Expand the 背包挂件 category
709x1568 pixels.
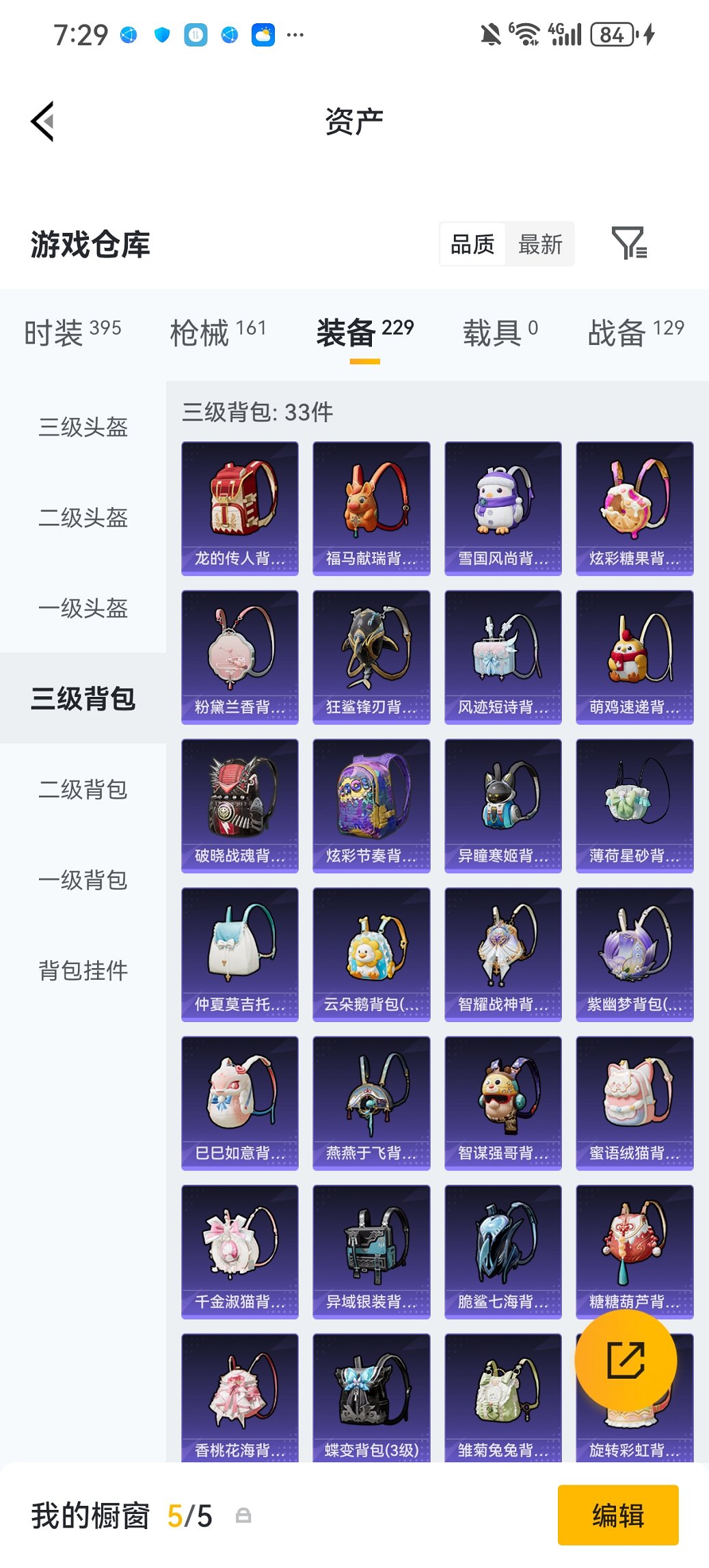click(x=82, y=970)
